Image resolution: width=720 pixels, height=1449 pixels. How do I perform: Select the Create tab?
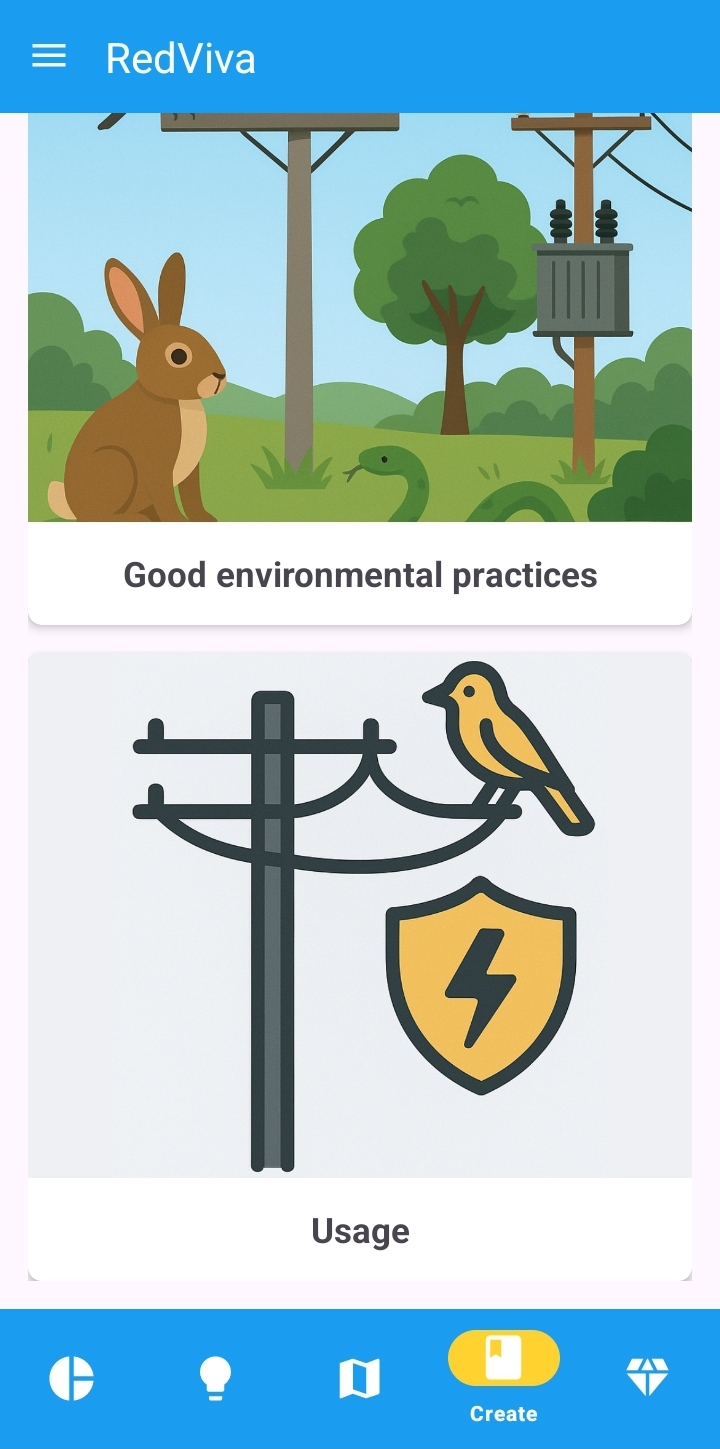click(503, 1377)
